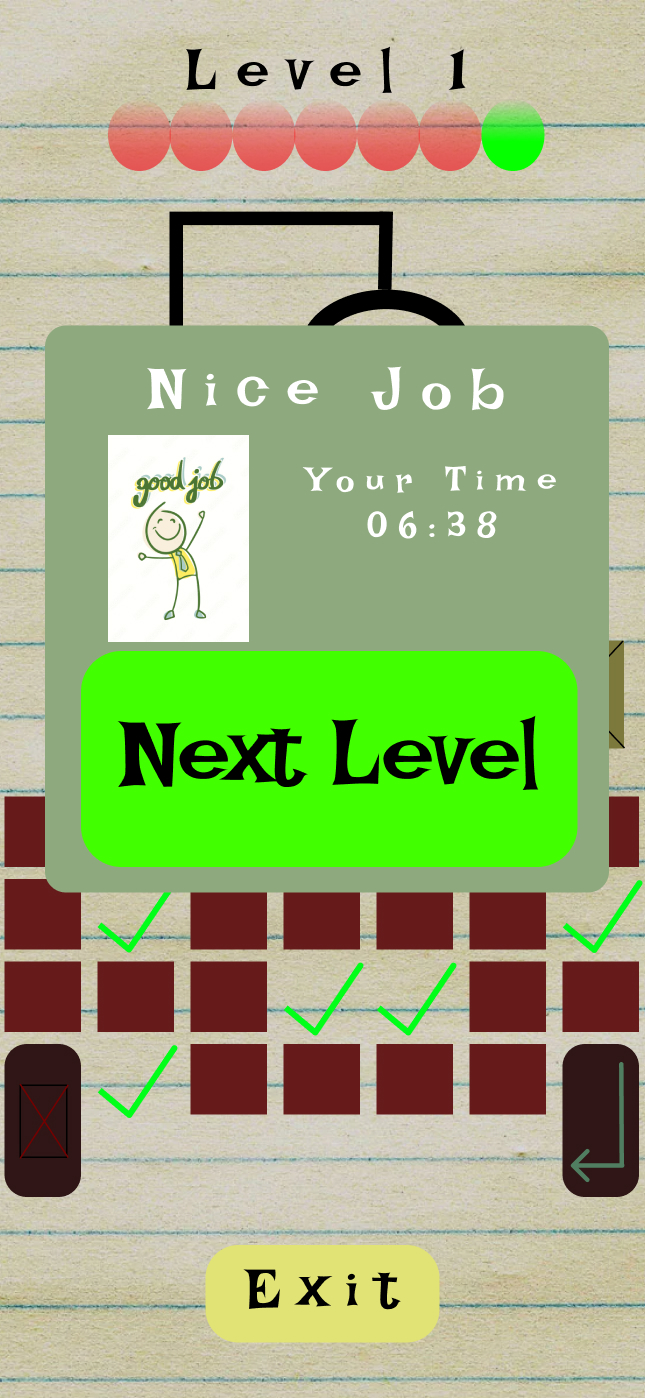Tap the Next Level button

point(329,759)
